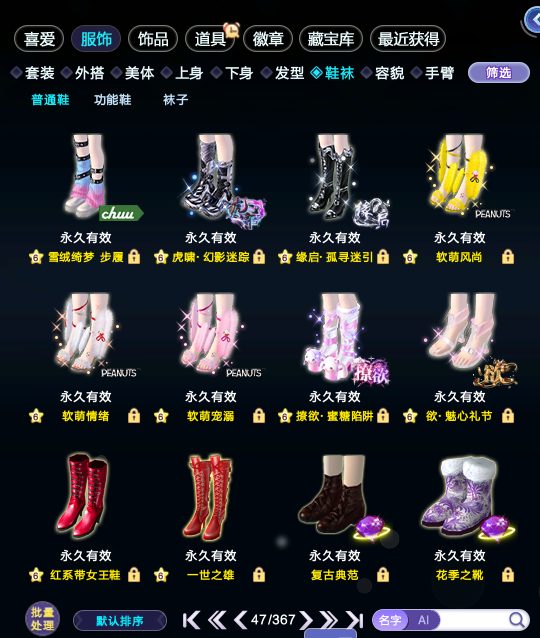Image resolution: width=540 pixels, height=638 pixels.
Task: Switch to the 功能鞋 sub-tab
Action: point(113,100)
